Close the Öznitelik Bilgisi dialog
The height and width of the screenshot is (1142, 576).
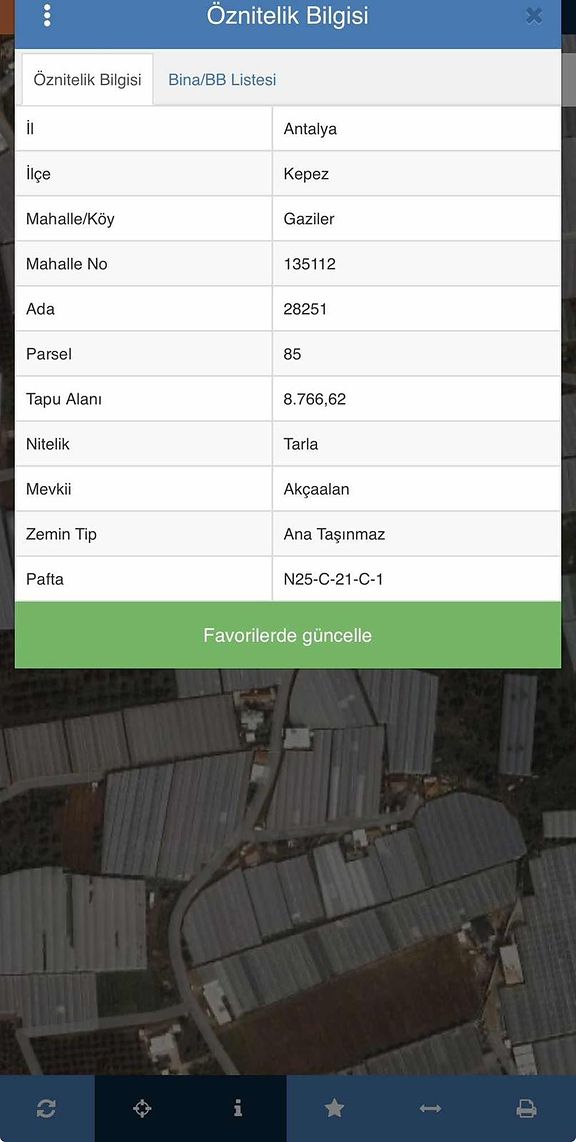tap(534, 15)
